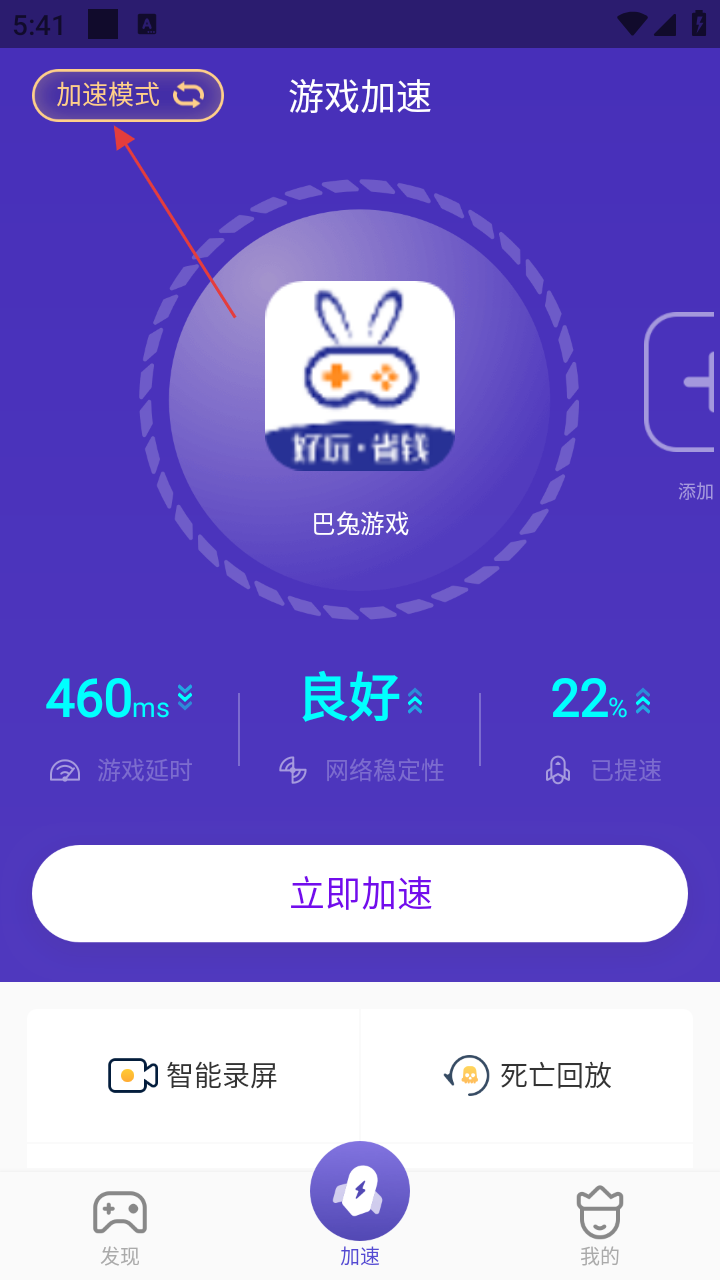
Task: Open 死亡回放 death replay
Action: click(x=527, y=1076)
